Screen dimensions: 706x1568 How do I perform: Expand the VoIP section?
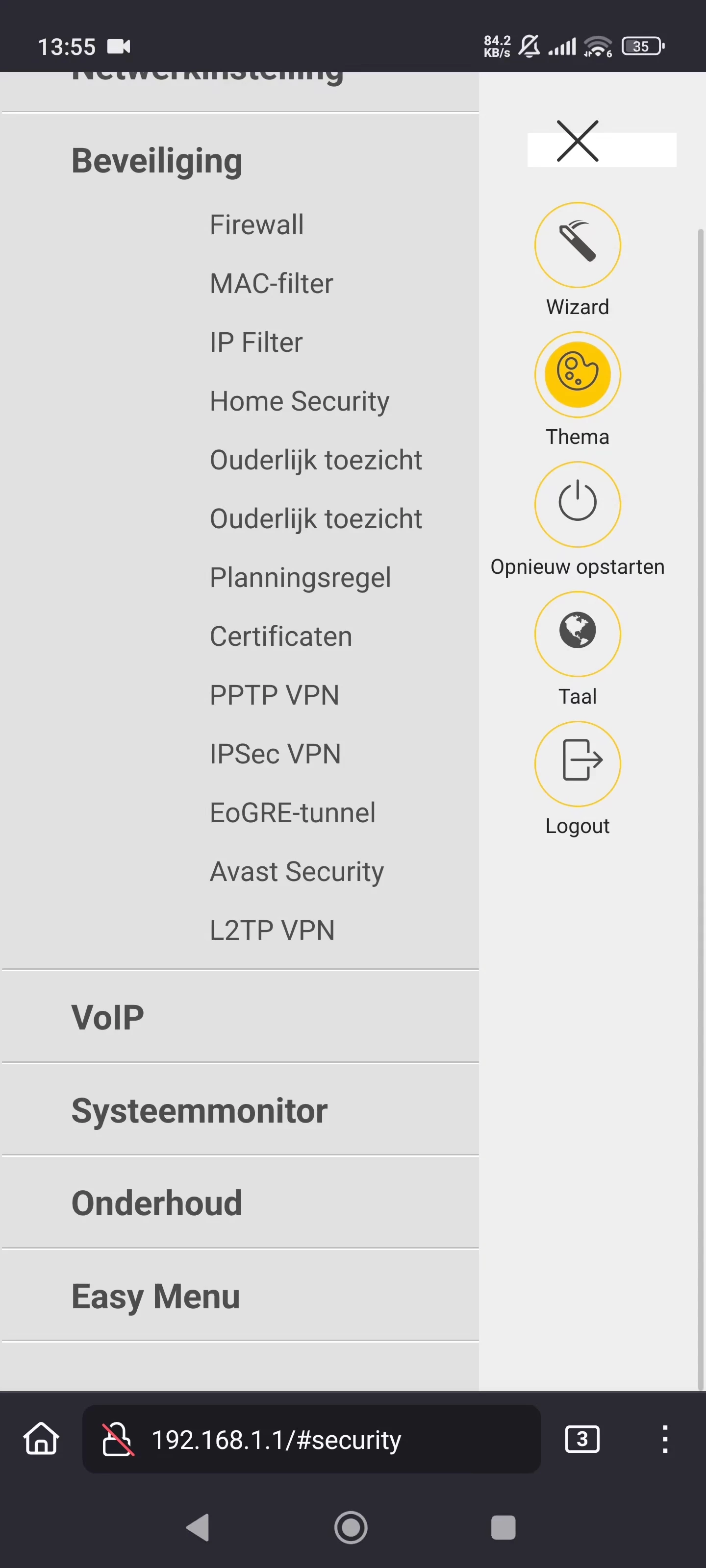tap(240, 1017)
